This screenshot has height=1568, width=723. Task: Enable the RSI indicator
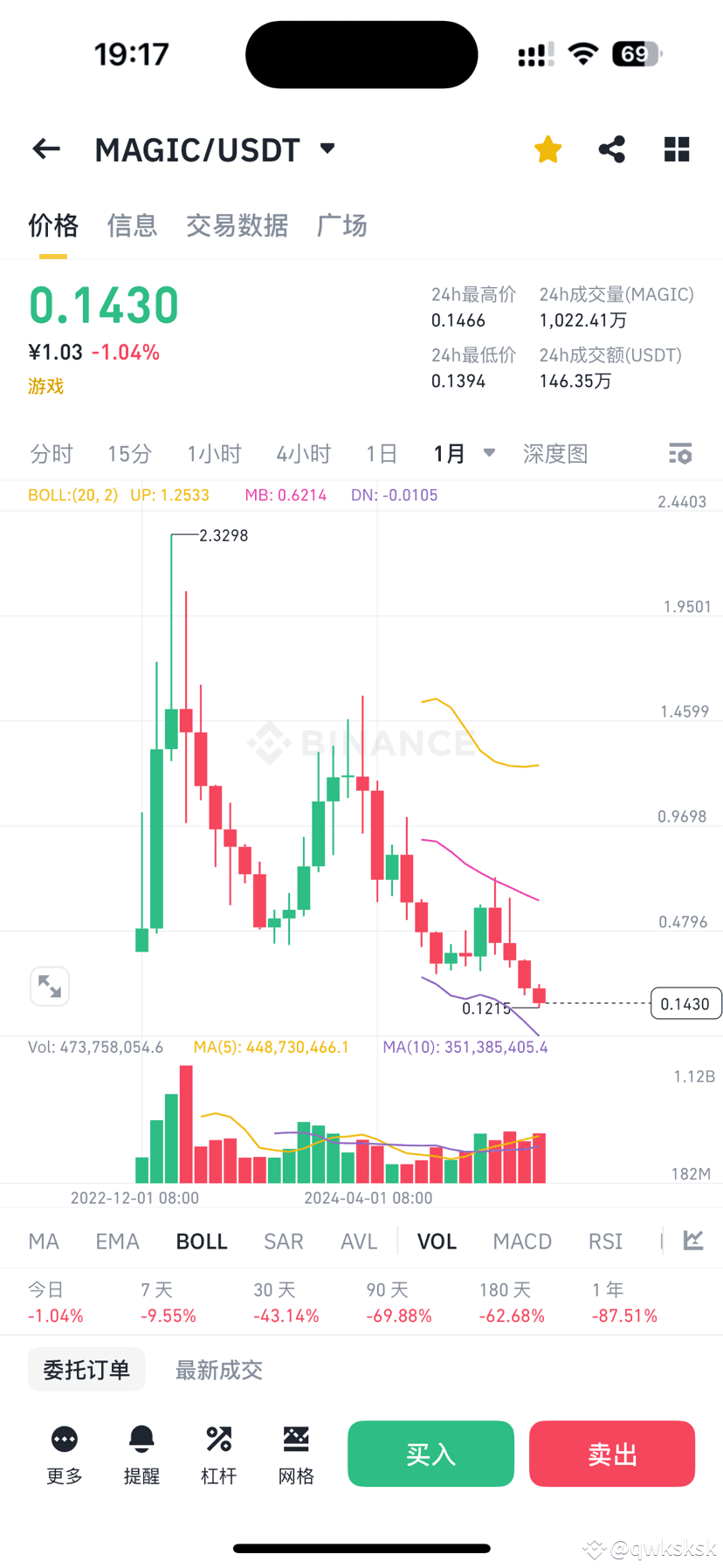604,1241
